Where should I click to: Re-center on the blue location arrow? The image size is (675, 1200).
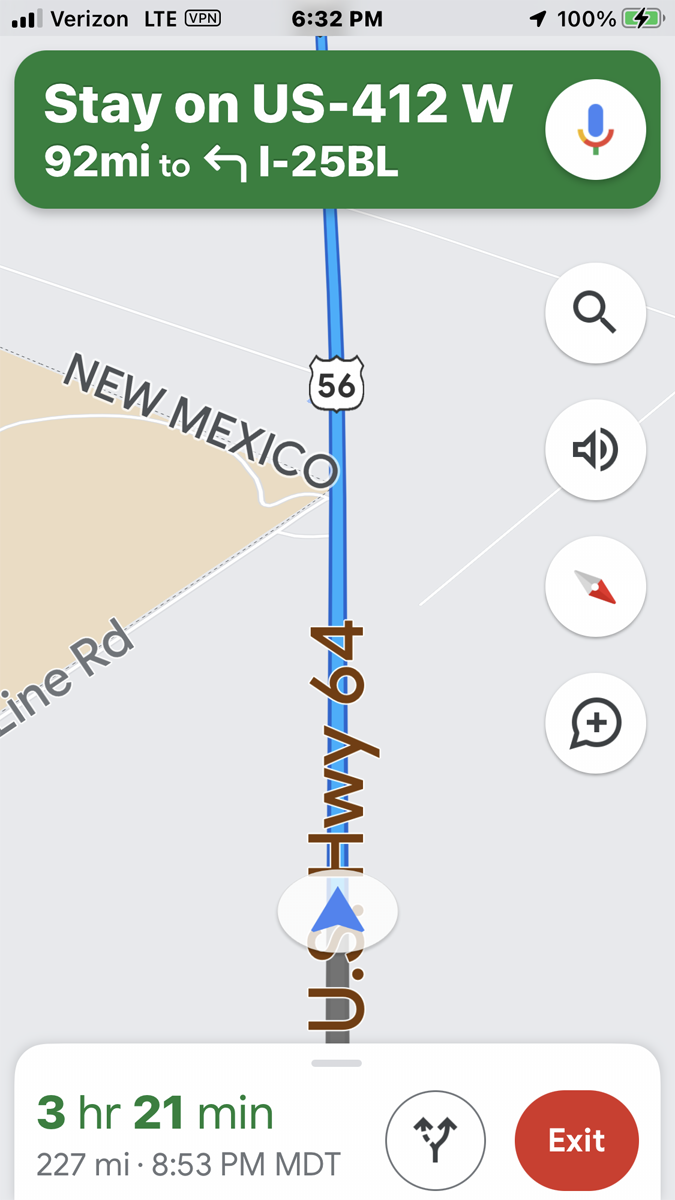pyautogui.click(x=338, y=911)
